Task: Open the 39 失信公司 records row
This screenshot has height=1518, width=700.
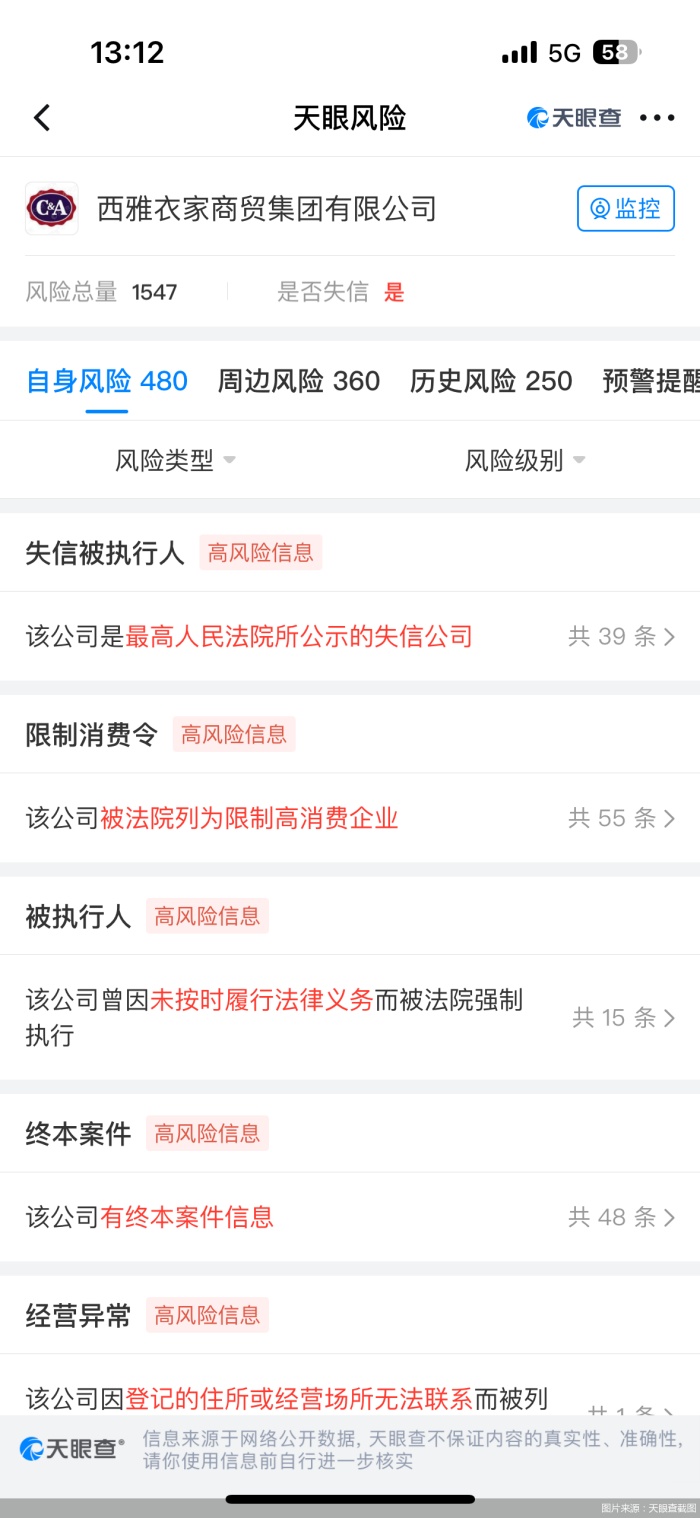Action: click(350, 637)
